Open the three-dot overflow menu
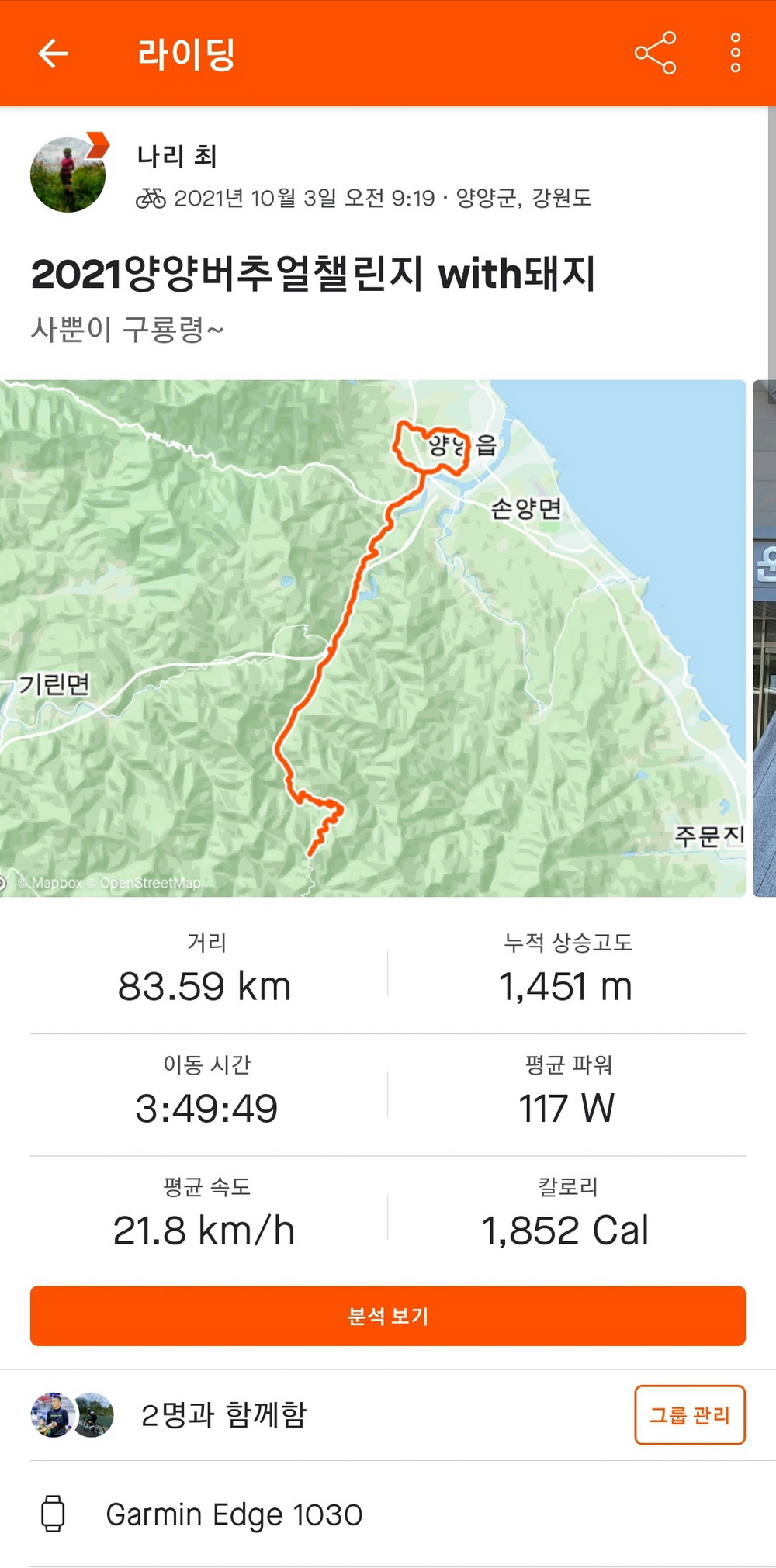This screenshot has height=1568, width=776. (x=735, y=54)
